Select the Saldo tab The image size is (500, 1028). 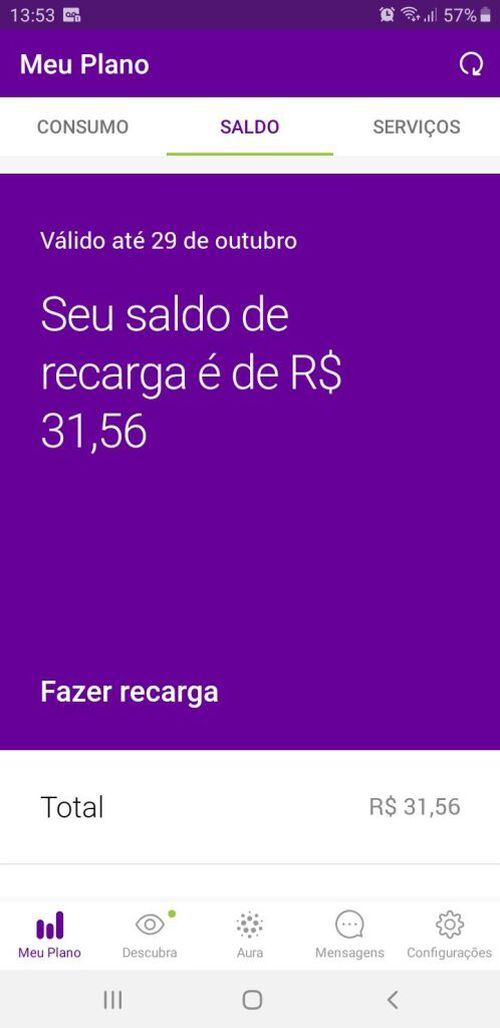250,127
